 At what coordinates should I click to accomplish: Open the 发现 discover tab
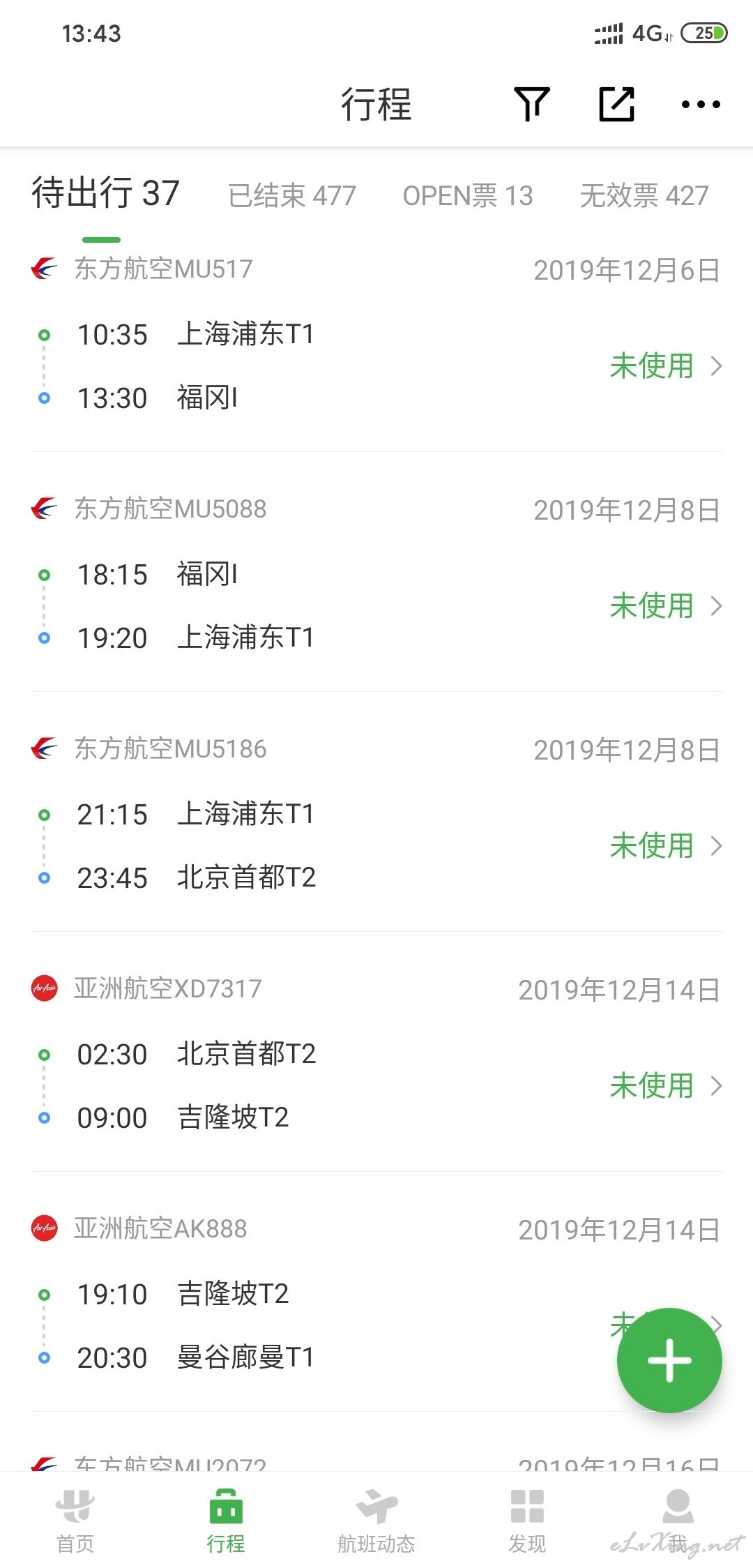pyautogui.click(x=527, y=1521)
